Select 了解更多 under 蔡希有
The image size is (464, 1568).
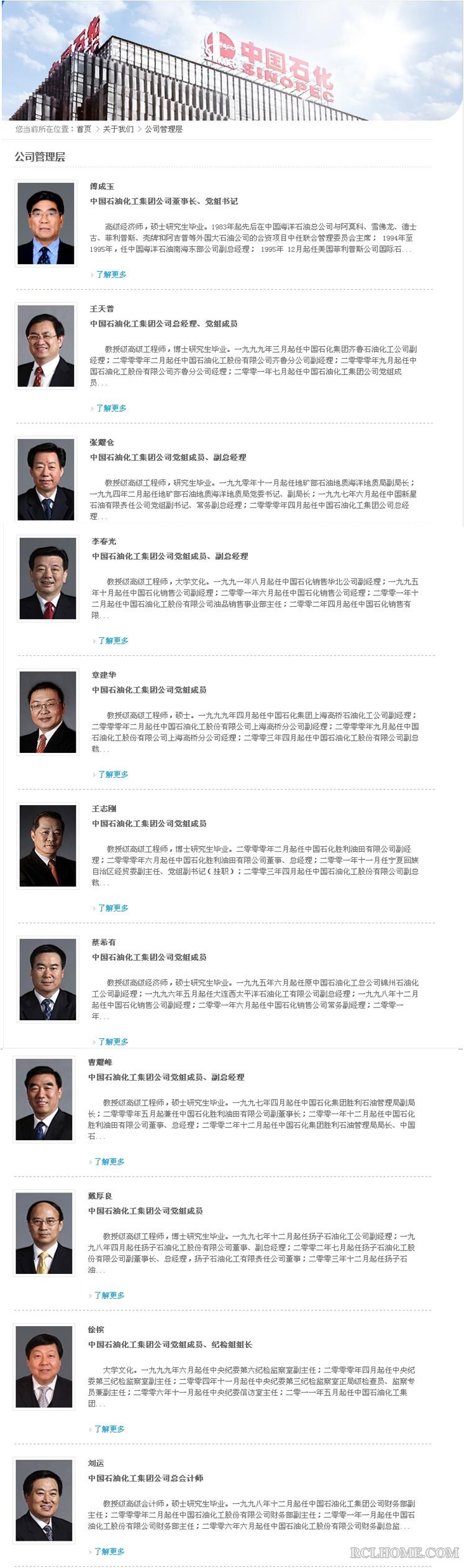tap(113, 1041)
